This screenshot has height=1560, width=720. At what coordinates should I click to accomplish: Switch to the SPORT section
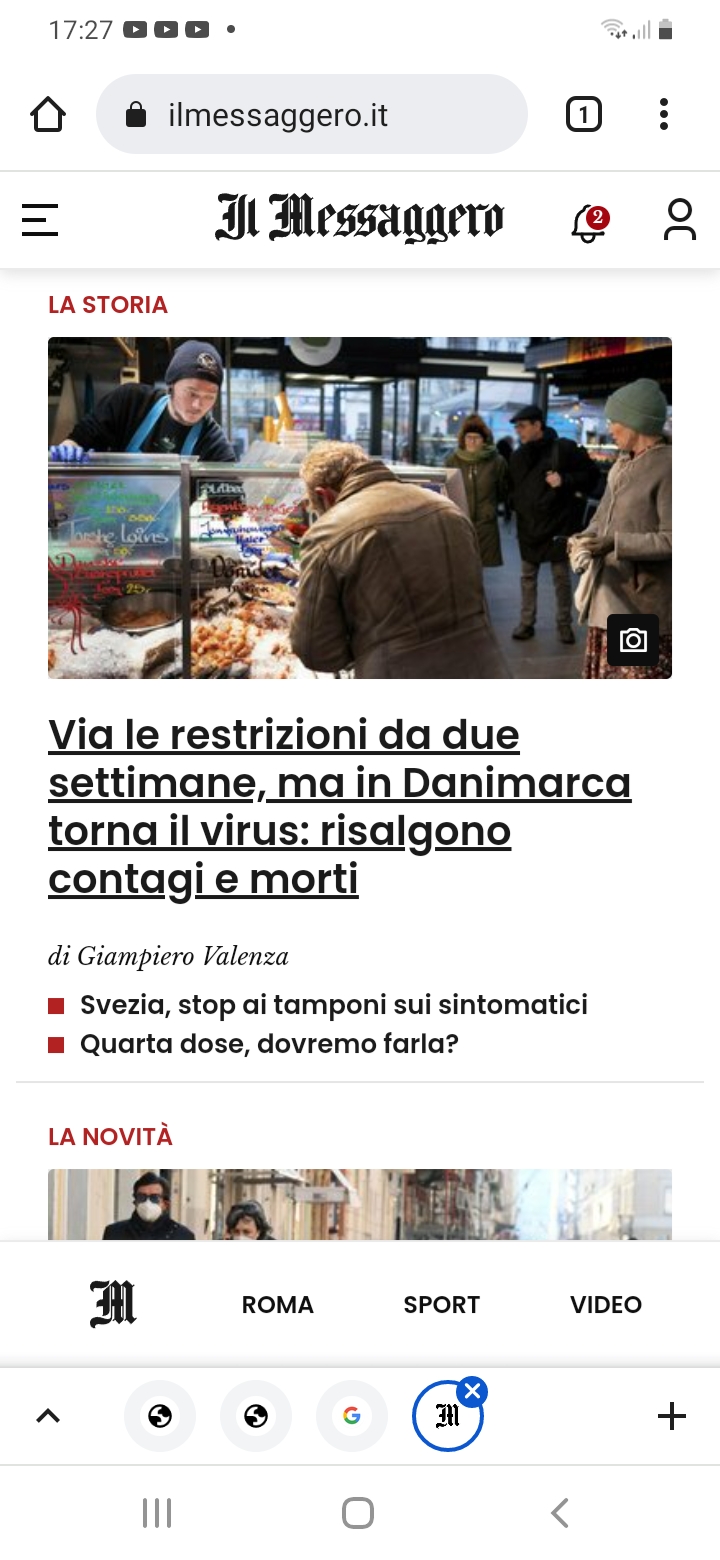[x=442, y=1305]
